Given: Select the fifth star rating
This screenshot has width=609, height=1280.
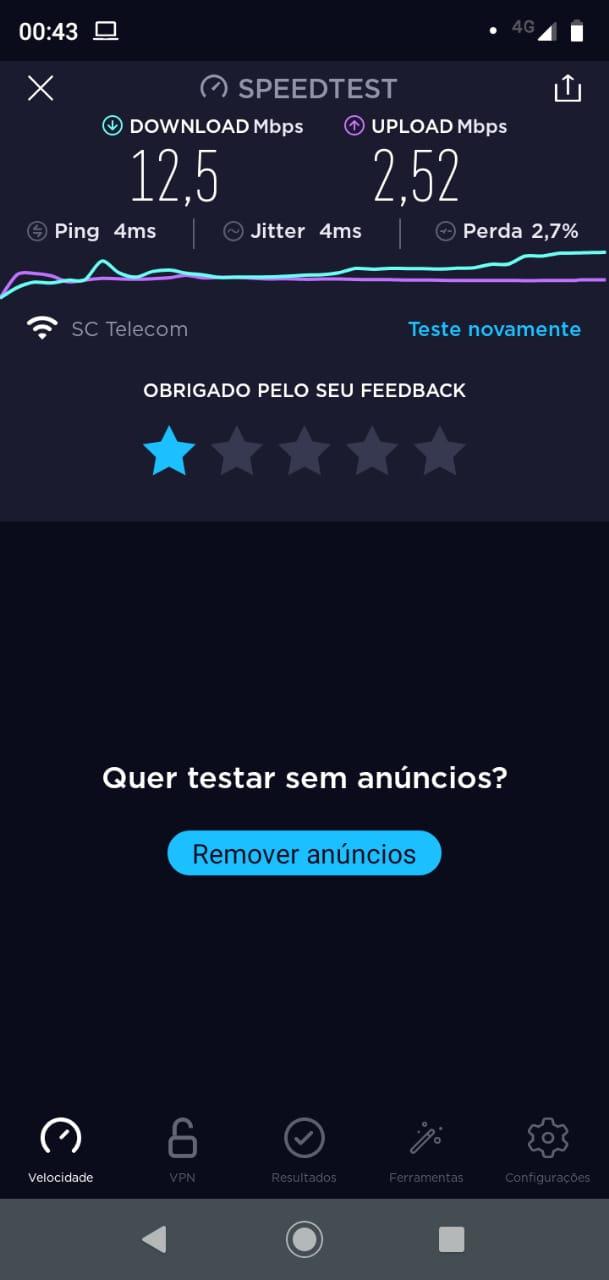Looking at the screenshot, I should [440, 451].
